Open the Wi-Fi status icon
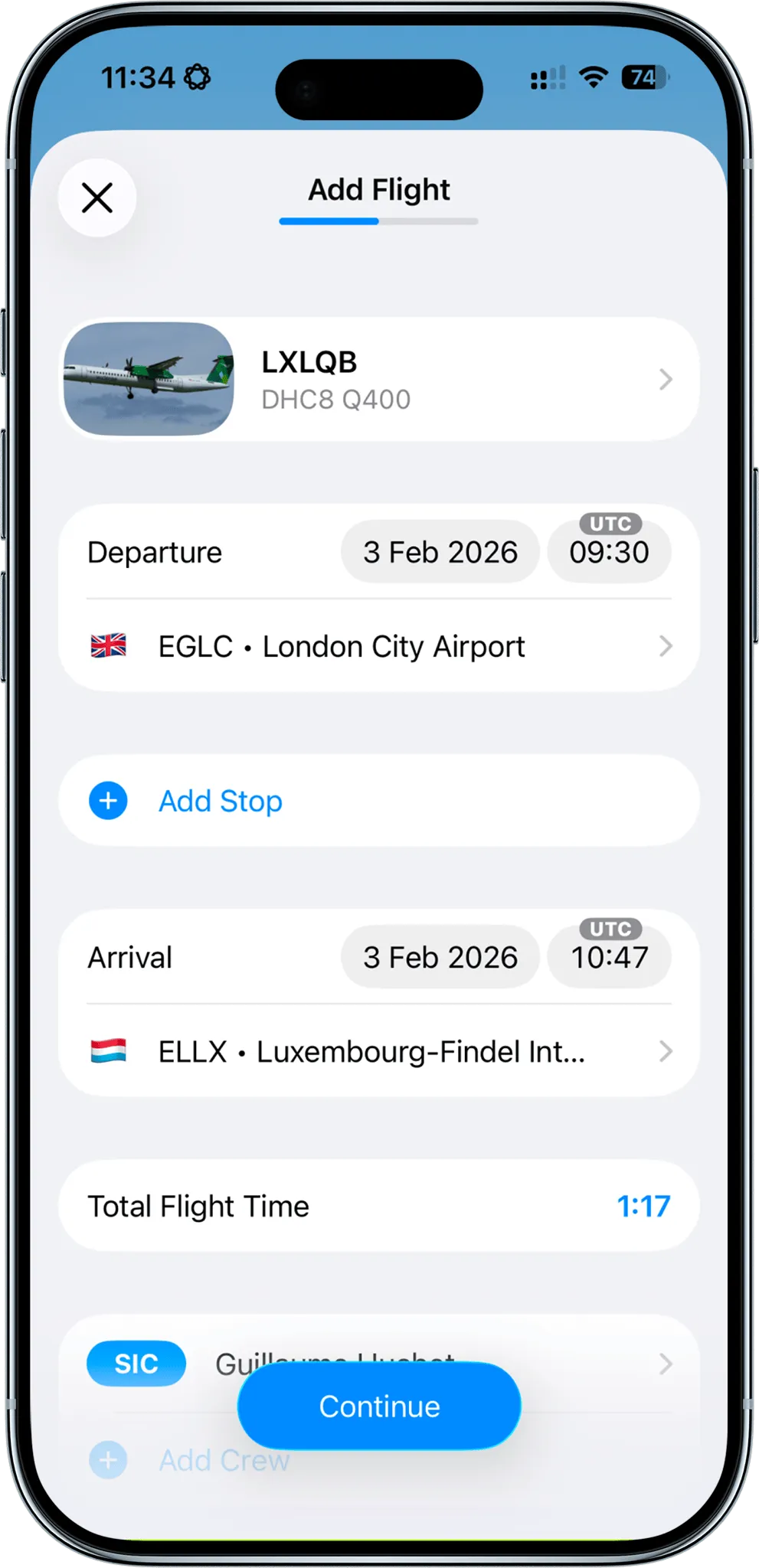Viewport: 759px width, 1568px height. (591, 77)
